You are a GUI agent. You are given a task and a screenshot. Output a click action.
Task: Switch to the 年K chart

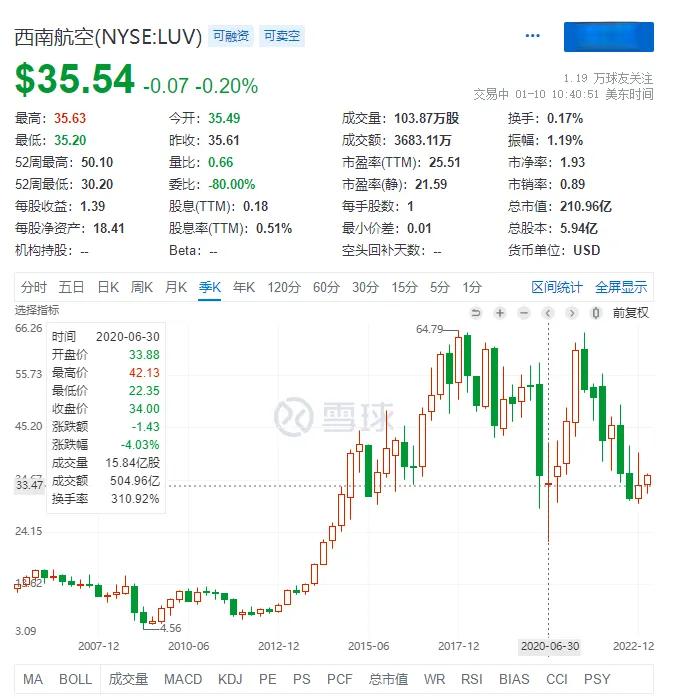pos(244,287)
